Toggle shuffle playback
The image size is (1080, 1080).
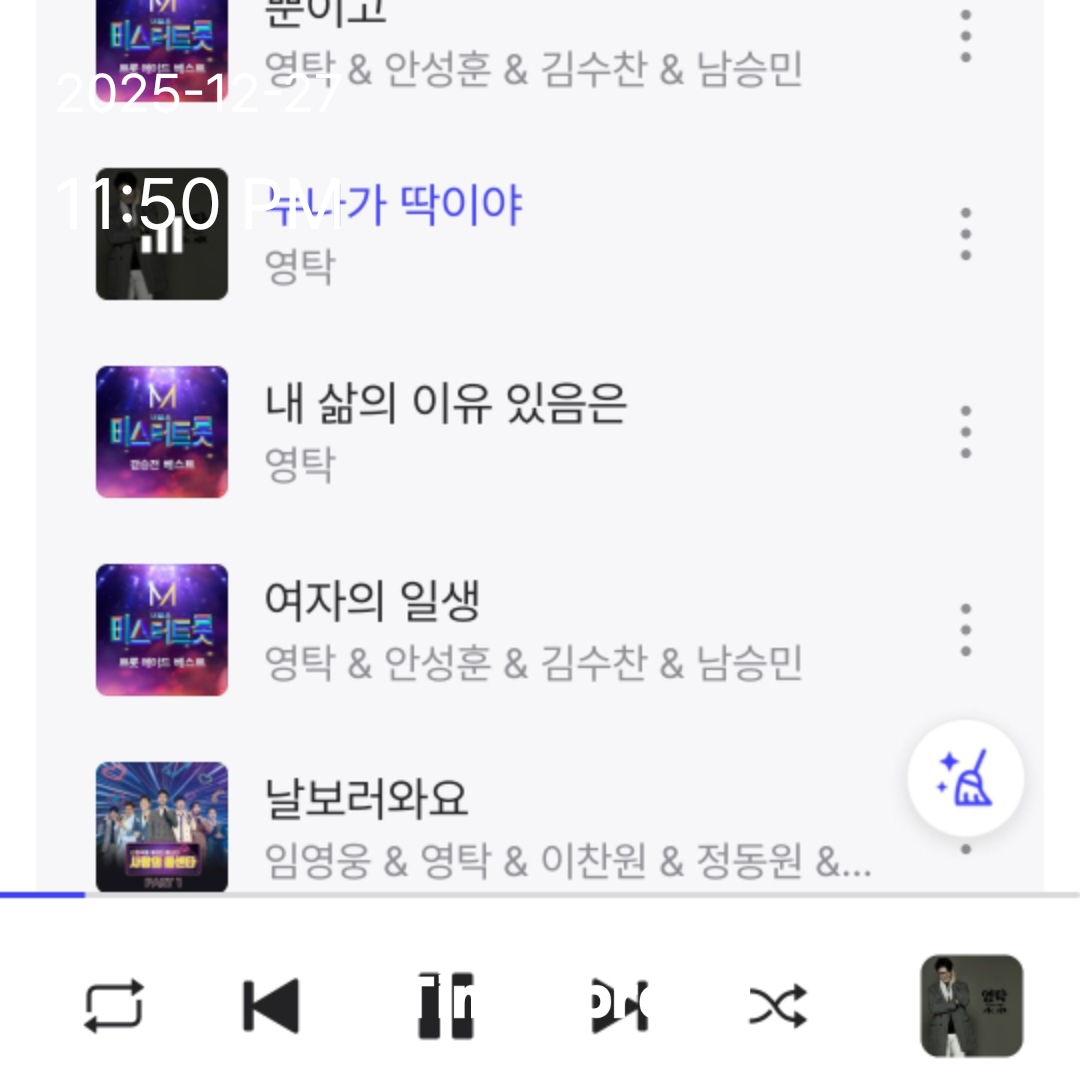coord(778,1005)
